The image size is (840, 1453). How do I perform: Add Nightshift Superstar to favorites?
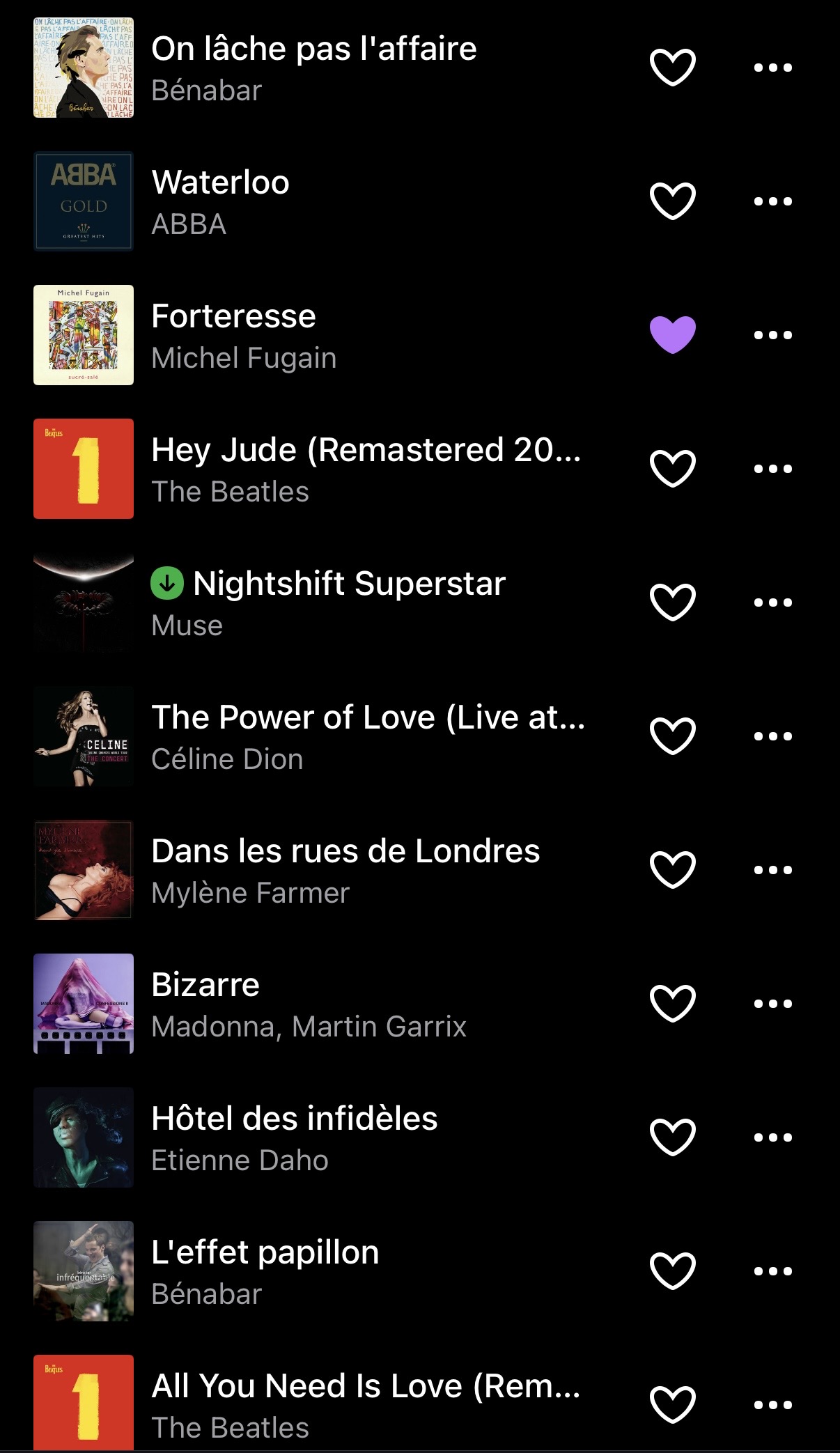click(673, 603)
